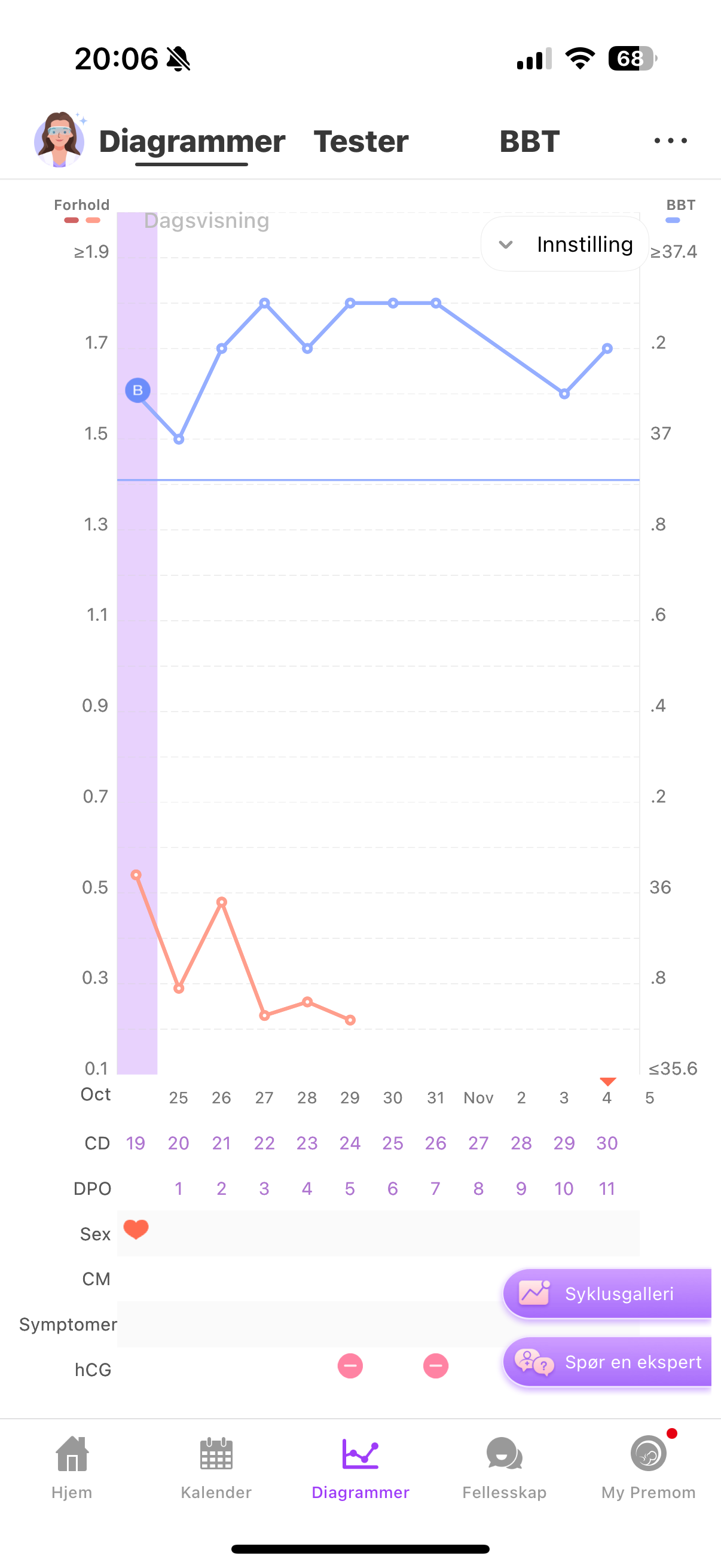Open Syklusgalleri
721x1568 pixels.
[x=607, y=1294]
